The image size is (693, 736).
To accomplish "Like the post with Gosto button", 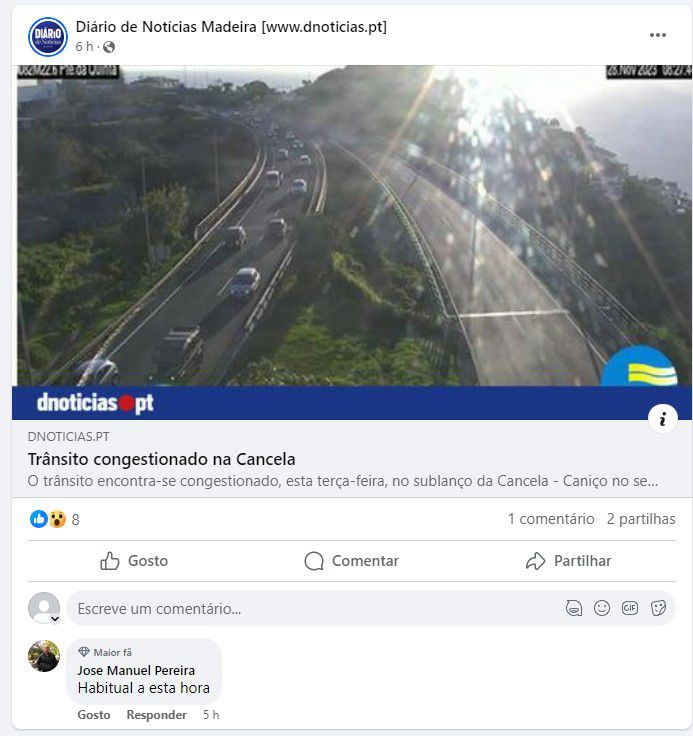I will (134, 561).
